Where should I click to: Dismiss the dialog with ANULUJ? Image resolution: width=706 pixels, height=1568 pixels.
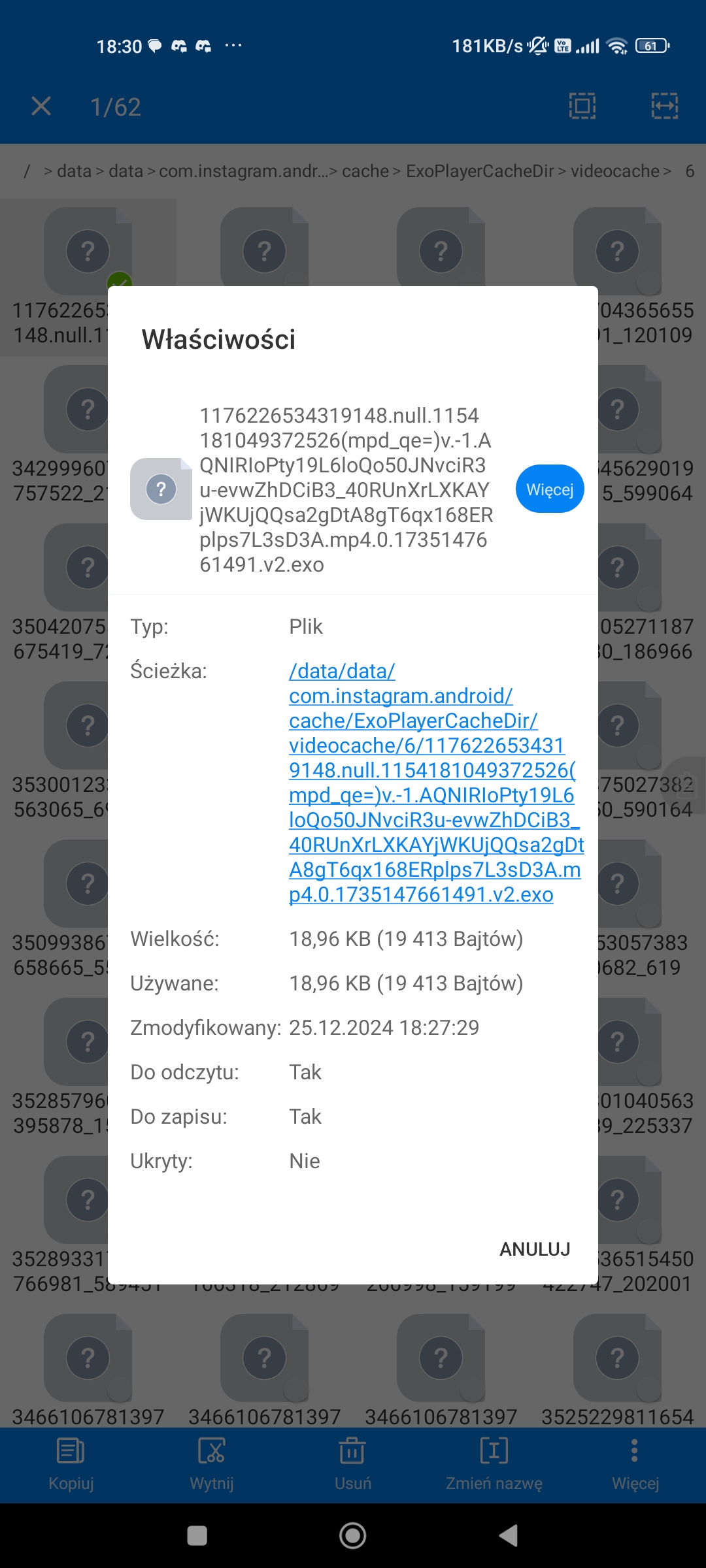[535, 1249]
